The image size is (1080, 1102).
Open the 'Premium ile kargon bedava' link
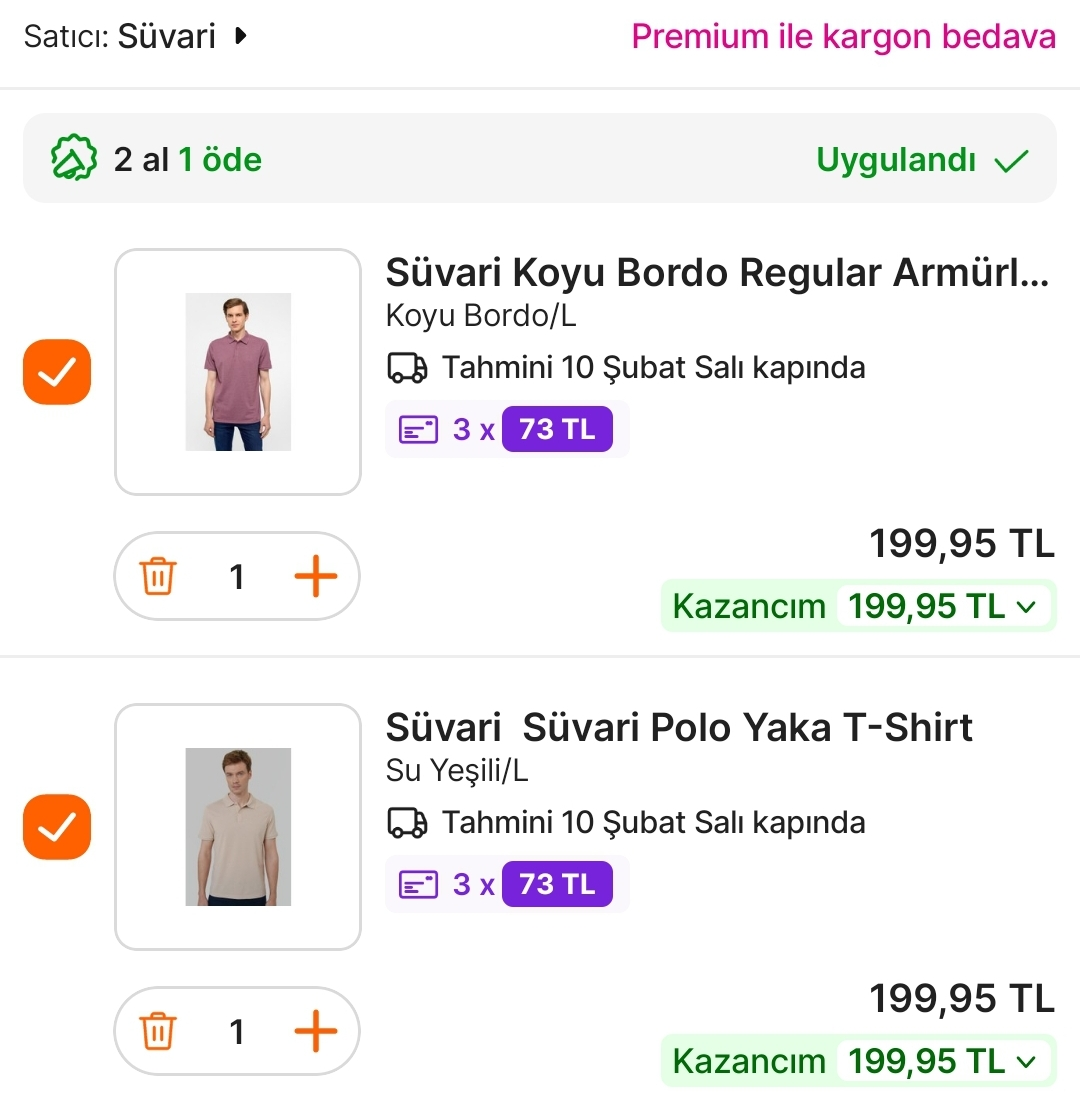[x=842, y=36]
